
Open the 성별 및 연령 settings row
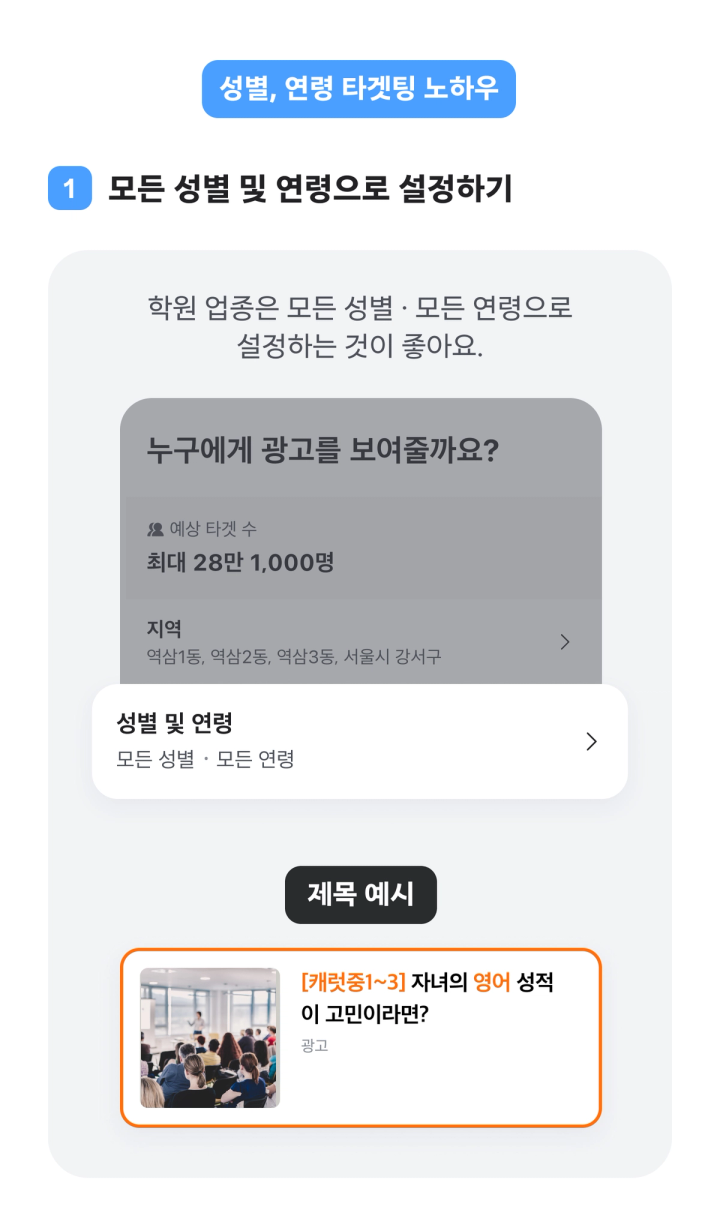[x=360, y=741]
